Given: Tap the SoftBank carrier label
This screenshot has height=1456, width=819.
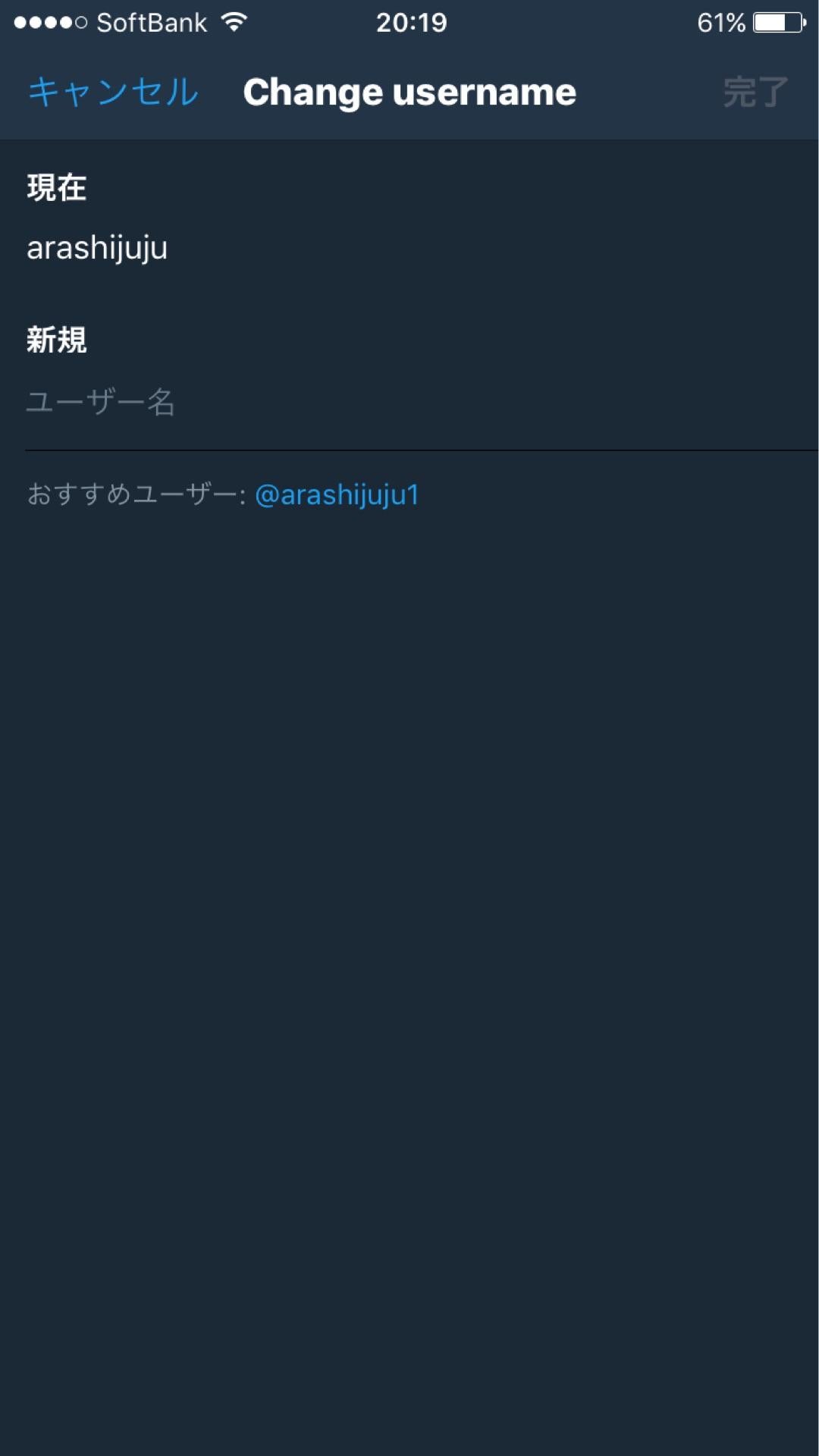Looking at the screenshot, I should 149,23.
